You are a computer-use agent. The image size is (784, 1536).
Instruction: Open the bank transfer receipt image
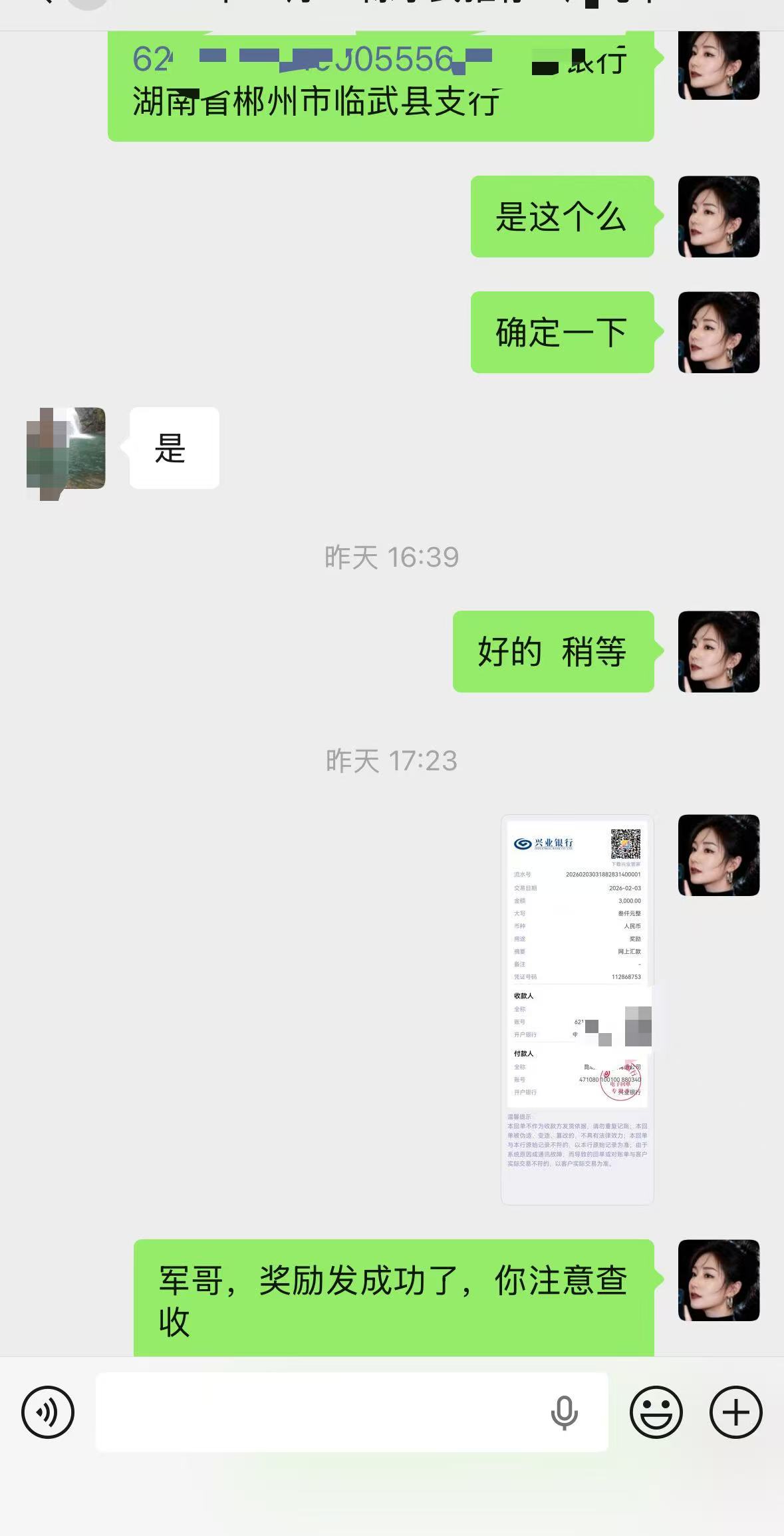[577, 1008]
